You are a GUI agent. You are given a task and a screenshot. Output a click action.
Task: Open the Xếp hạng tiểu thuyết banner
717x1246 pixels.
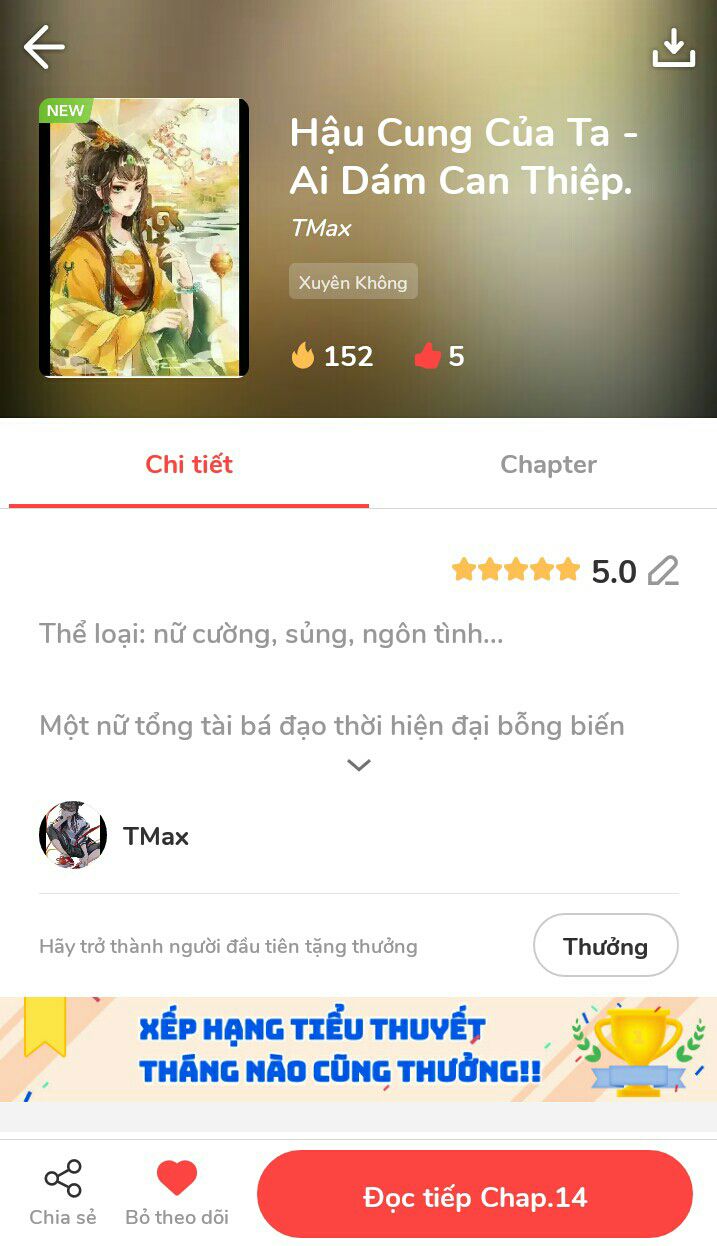click(x=358, y=1048)
